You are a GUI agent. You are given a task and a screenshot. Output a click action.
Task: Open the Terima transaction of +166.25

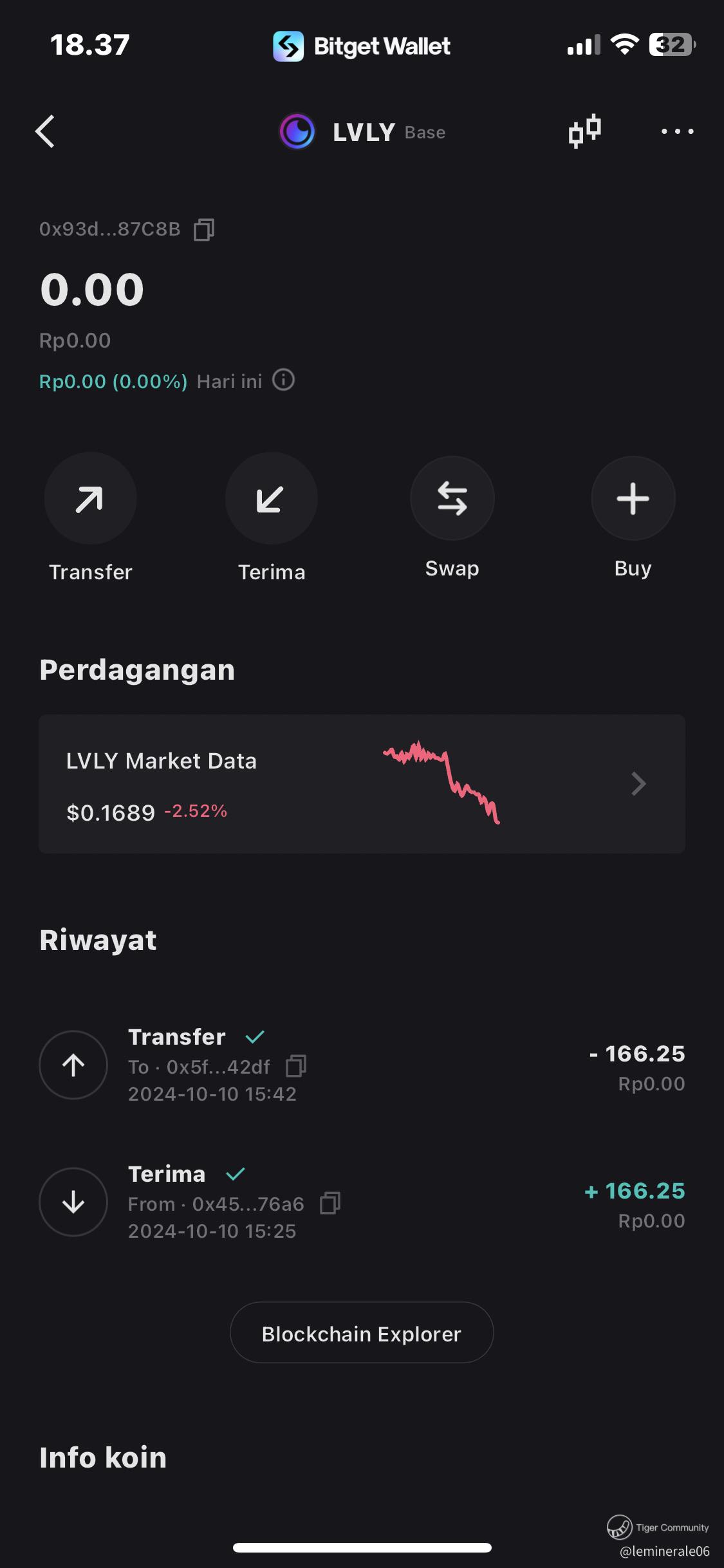click(x=362, y=1202)
